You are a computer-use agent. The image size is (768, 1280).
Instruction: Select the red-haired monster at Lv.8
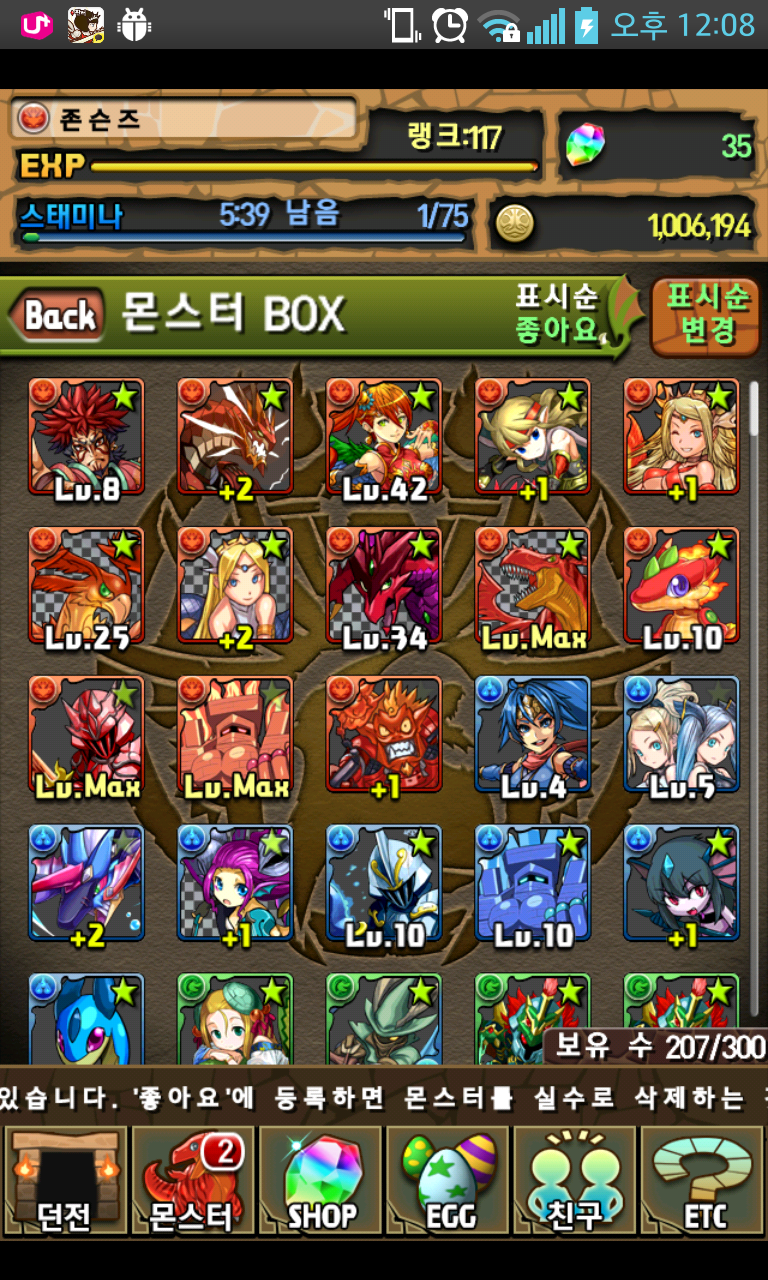(x=86, y=436)
